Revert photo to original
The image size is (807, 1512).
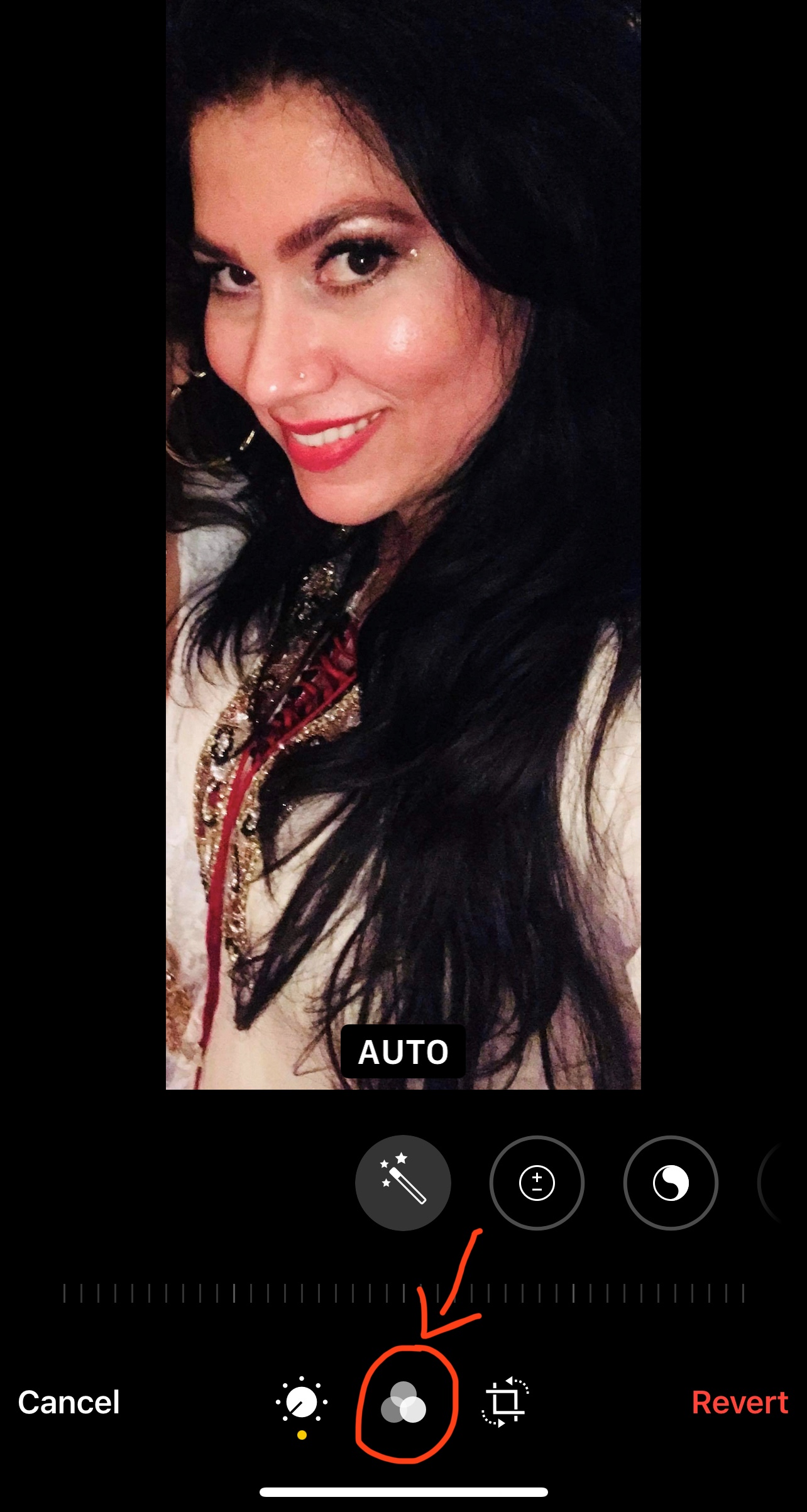[740, 1402]
